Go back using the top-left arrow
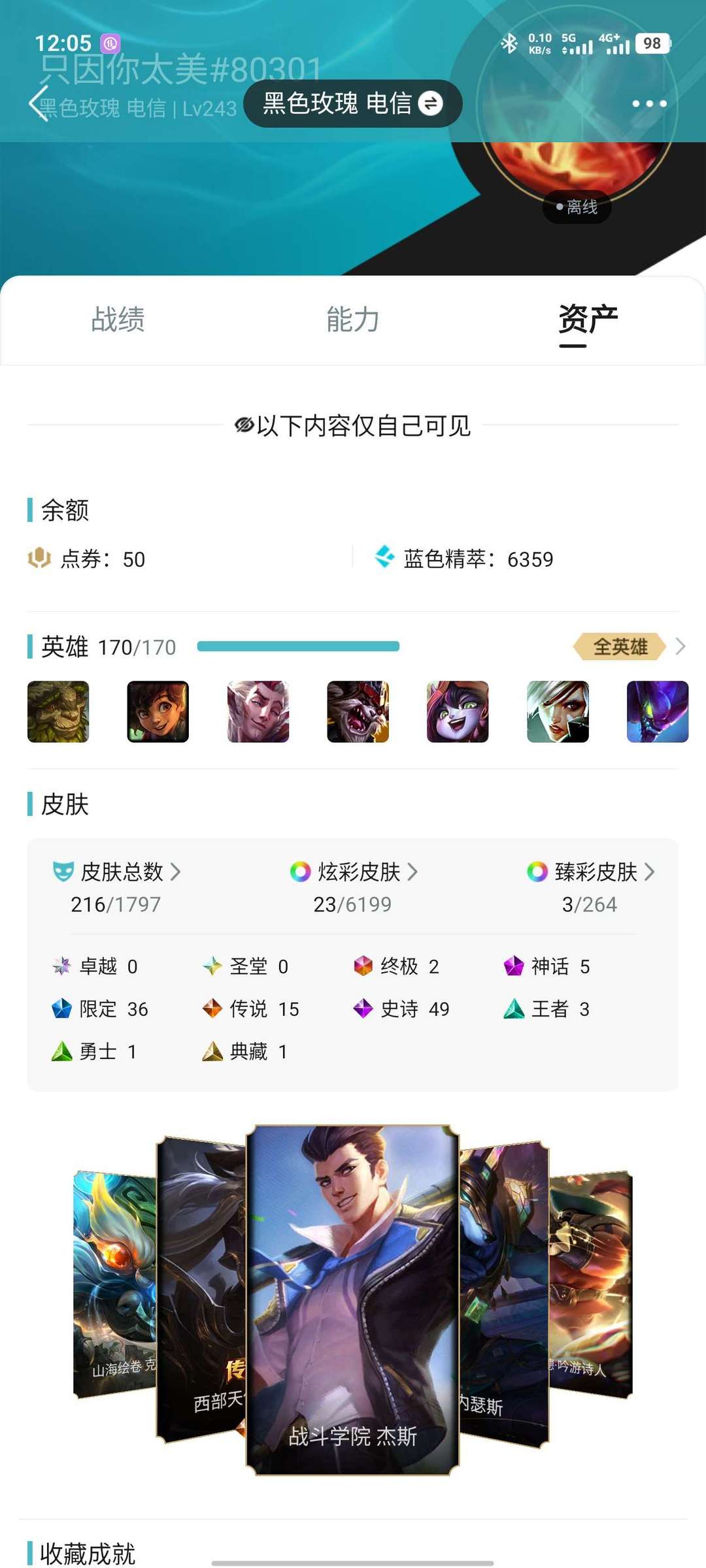 39,104
